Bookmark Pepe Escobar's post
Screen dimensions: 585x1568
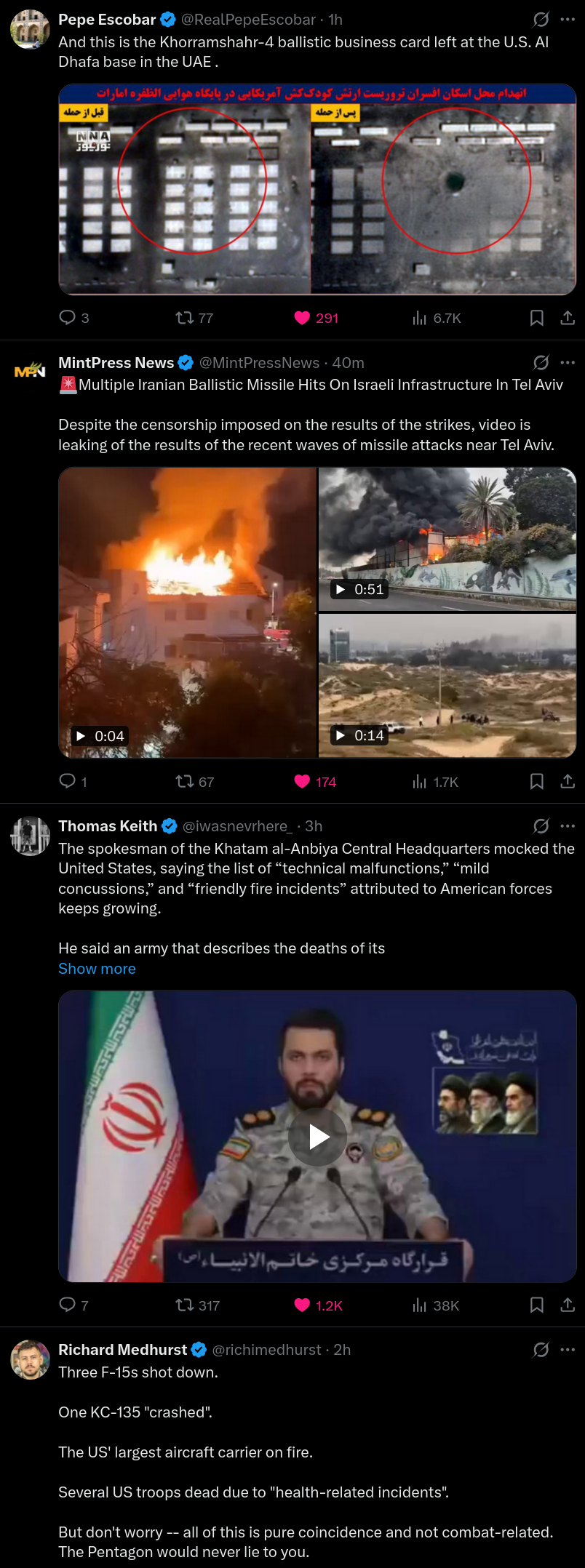[x=537, y=318]
